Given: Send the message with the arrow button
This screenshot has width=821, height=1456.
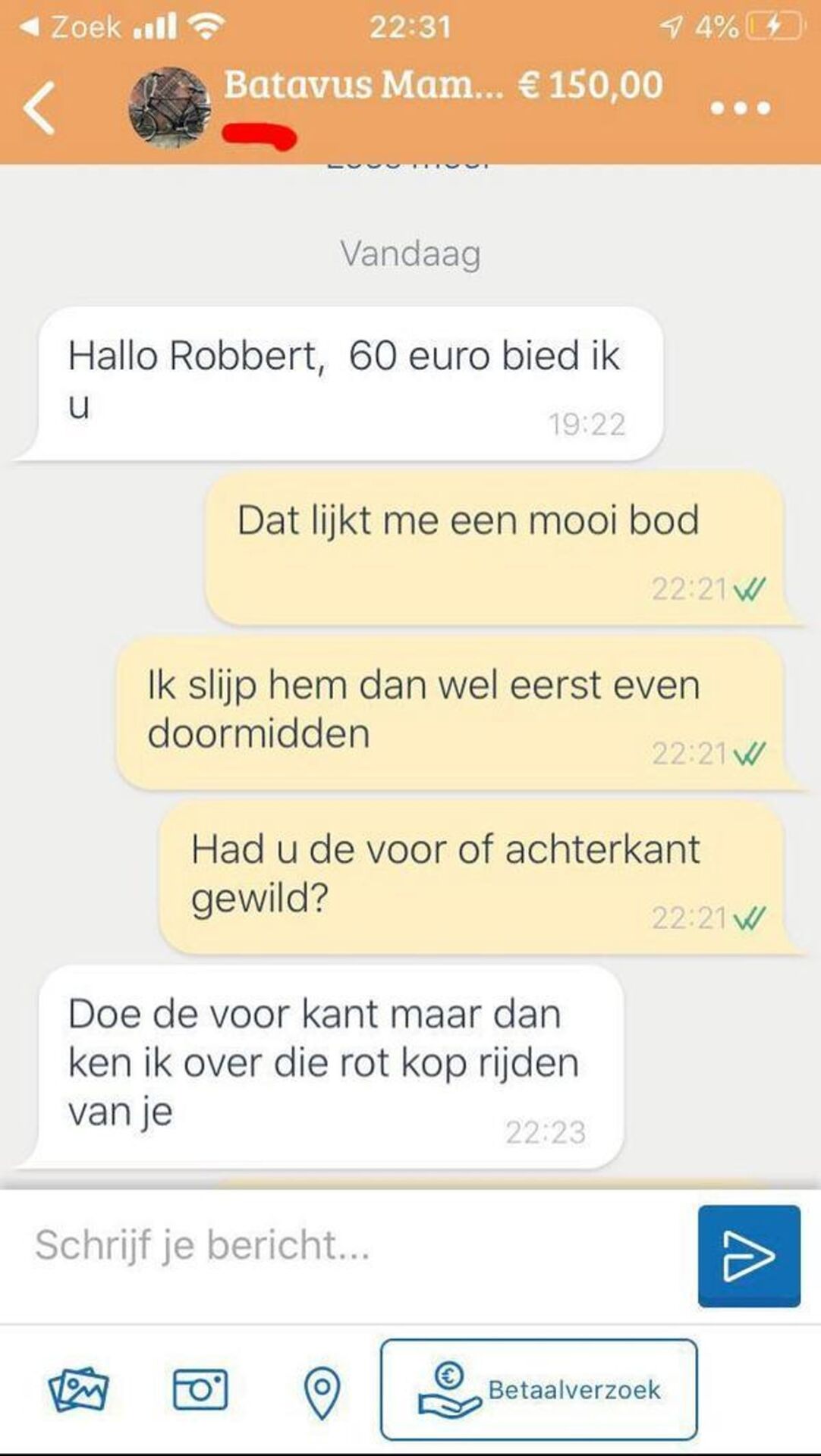Looking at the screenshot, I should tap(748, 1256).
